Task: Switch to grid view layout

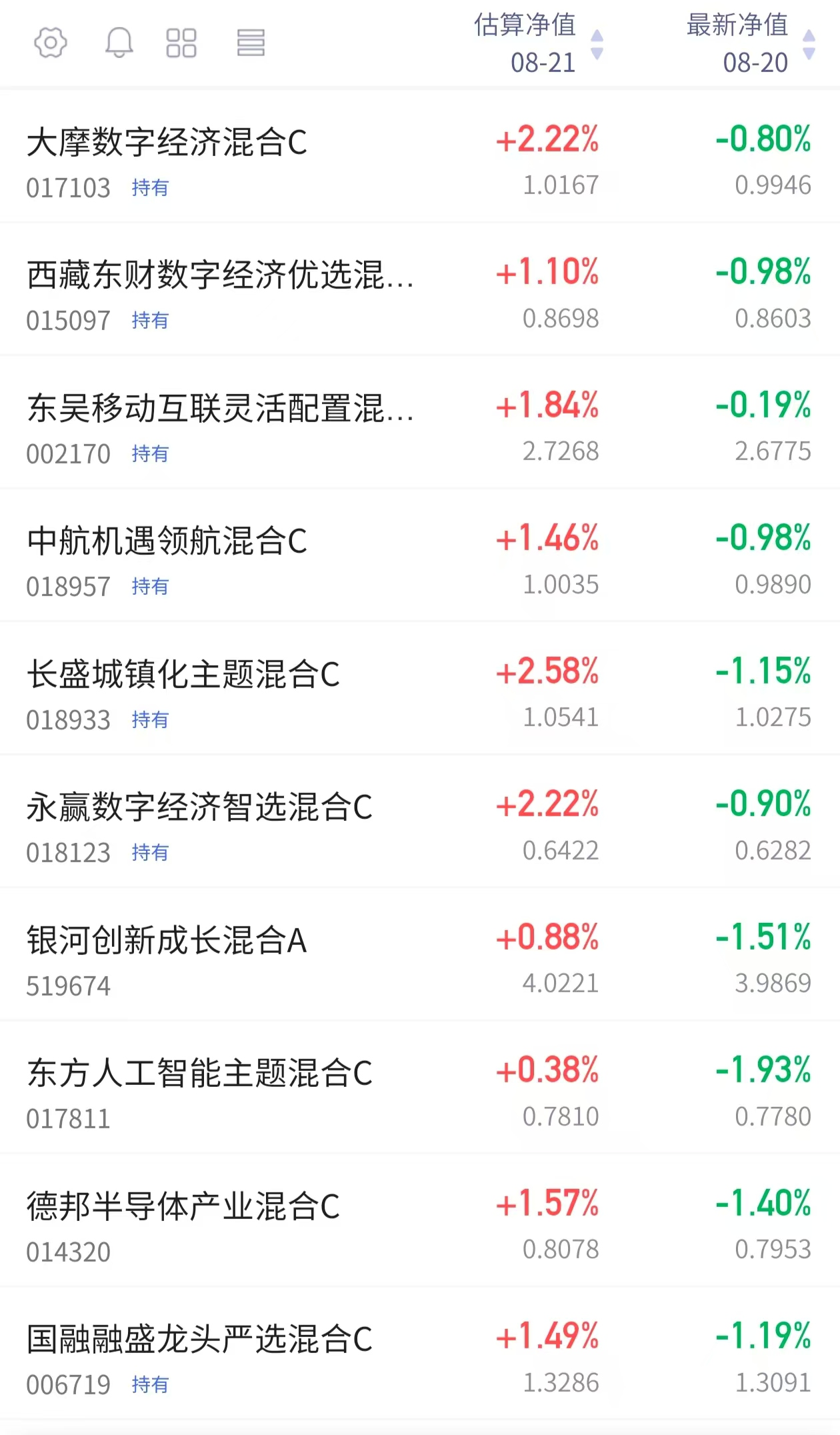Action: click(181, 43)
